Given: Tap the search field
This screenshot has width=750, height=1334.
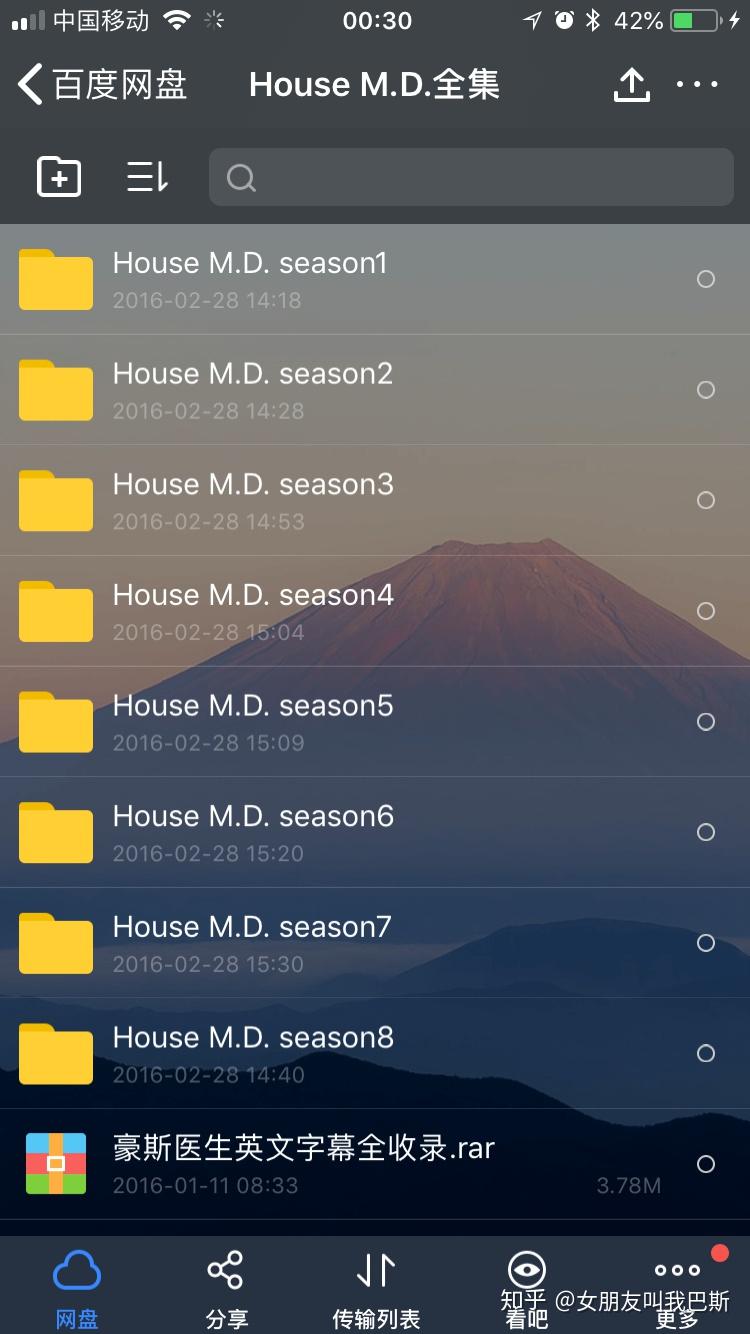Looking at the screenshot, I should [470, 177].
